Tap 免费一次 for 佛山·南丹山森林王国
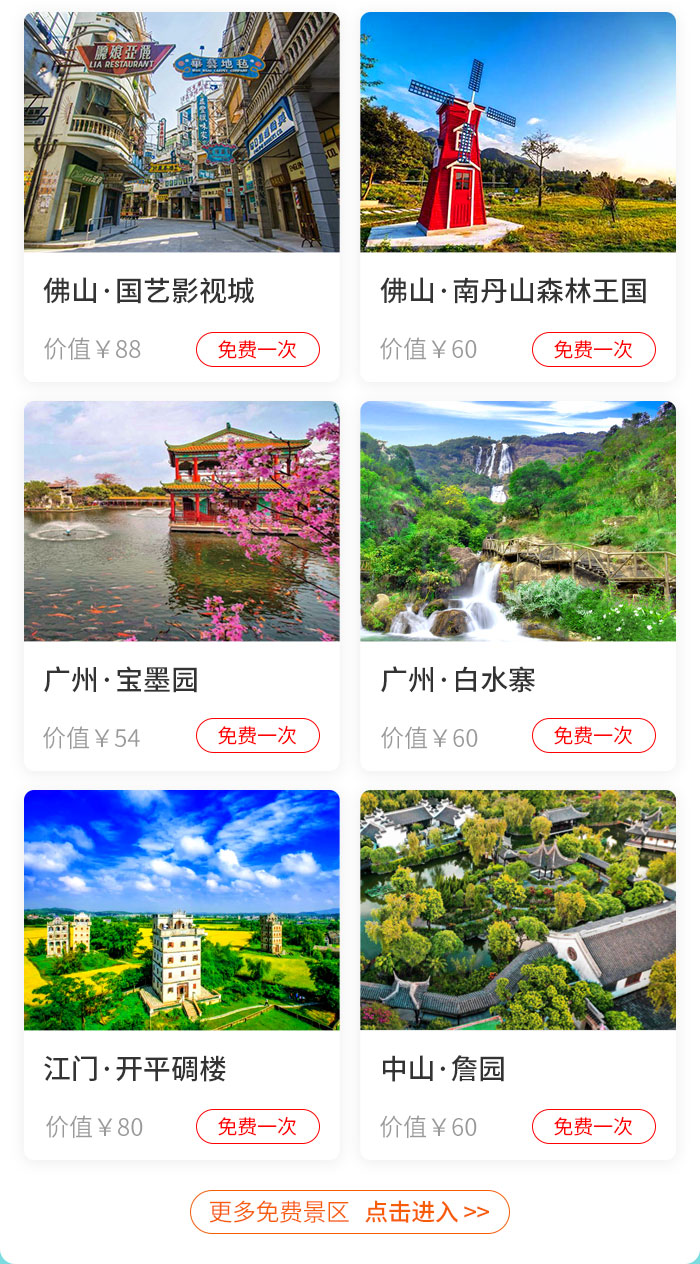 click(x=593, y=349)
